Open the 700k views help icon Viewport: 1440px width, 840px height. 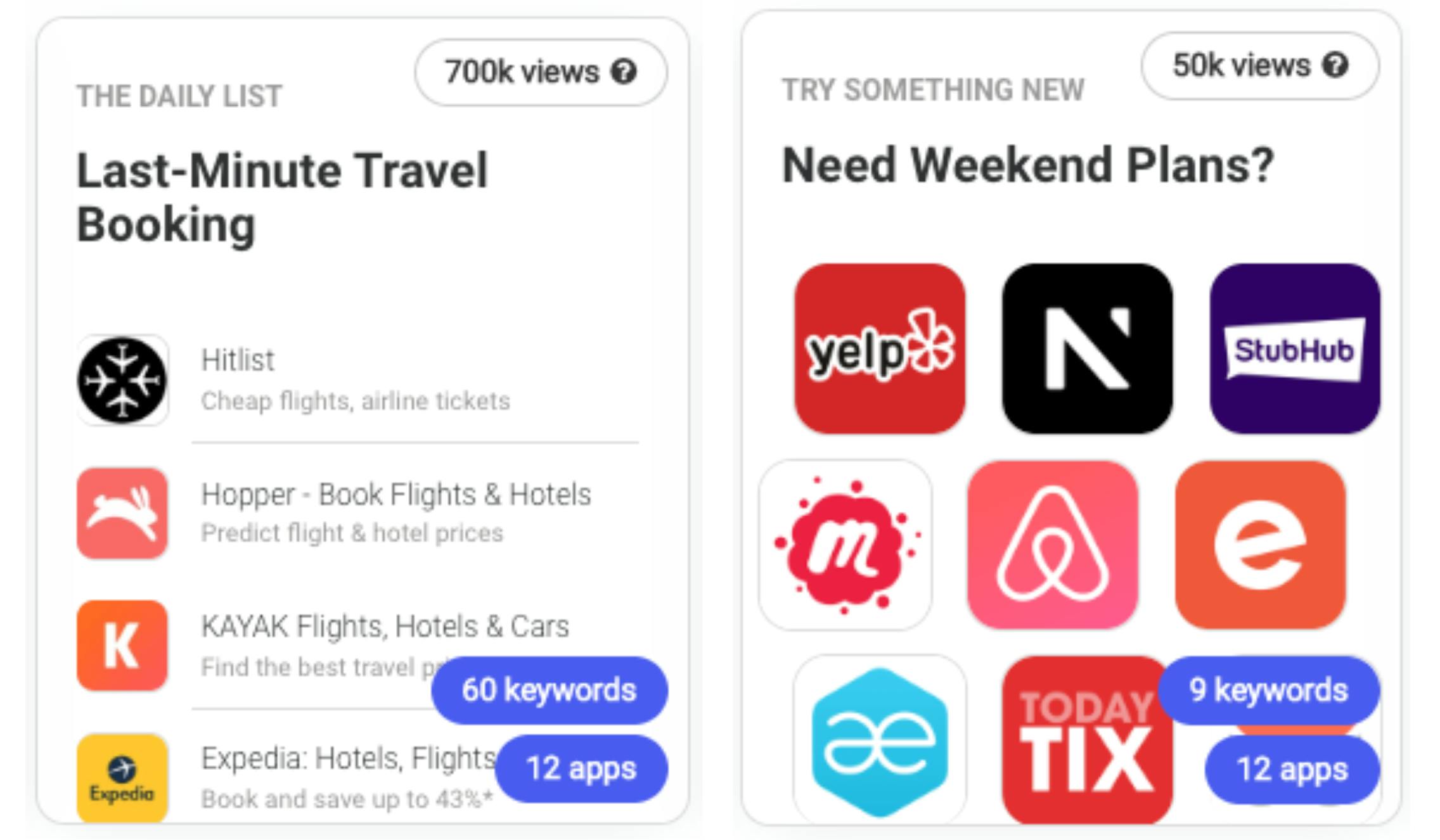pos(624,72)
